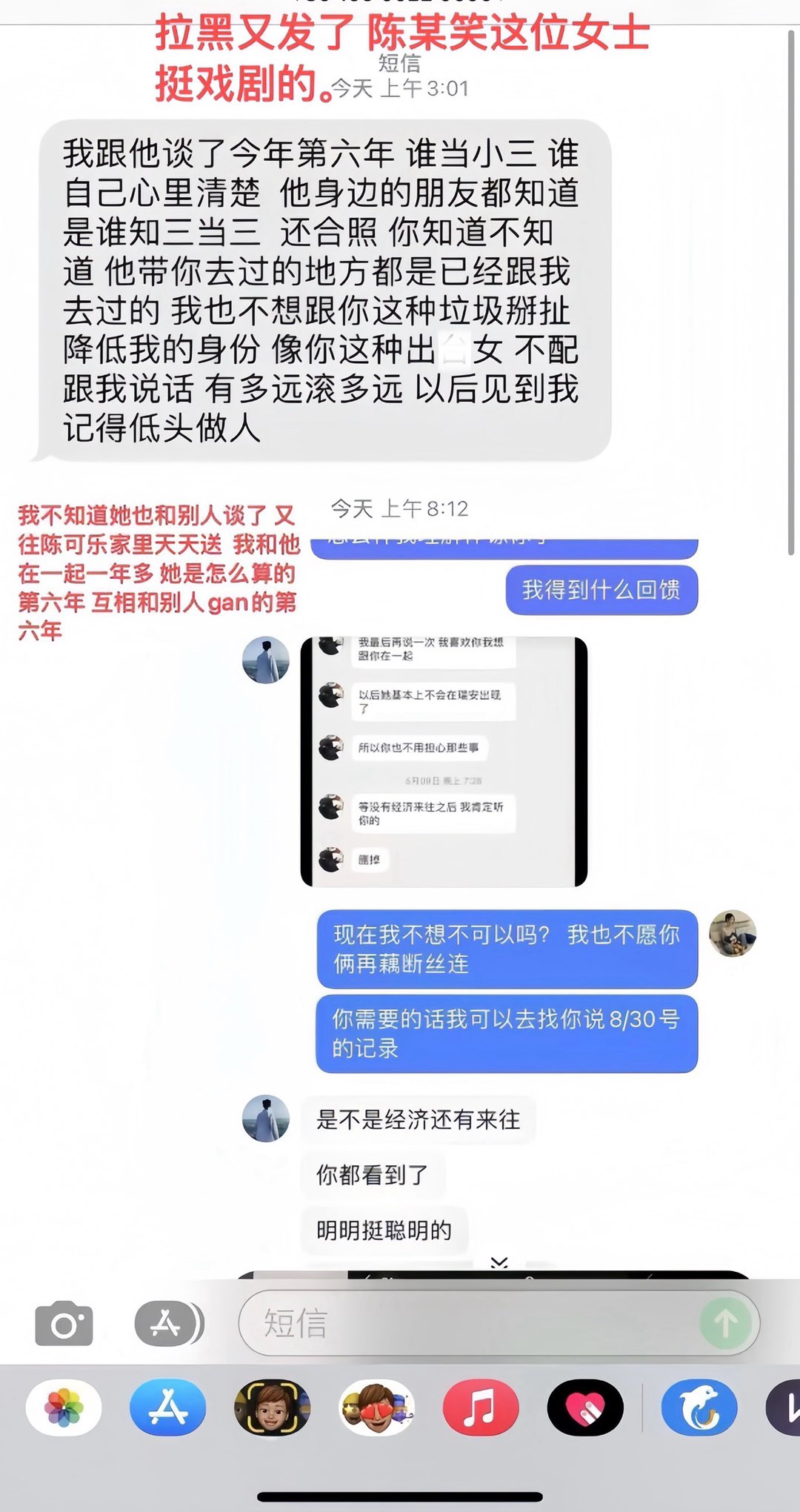Viewport: 800px width, 1512px height.
Task: Open the camera in Messages
Action: tap(64, 1324)
